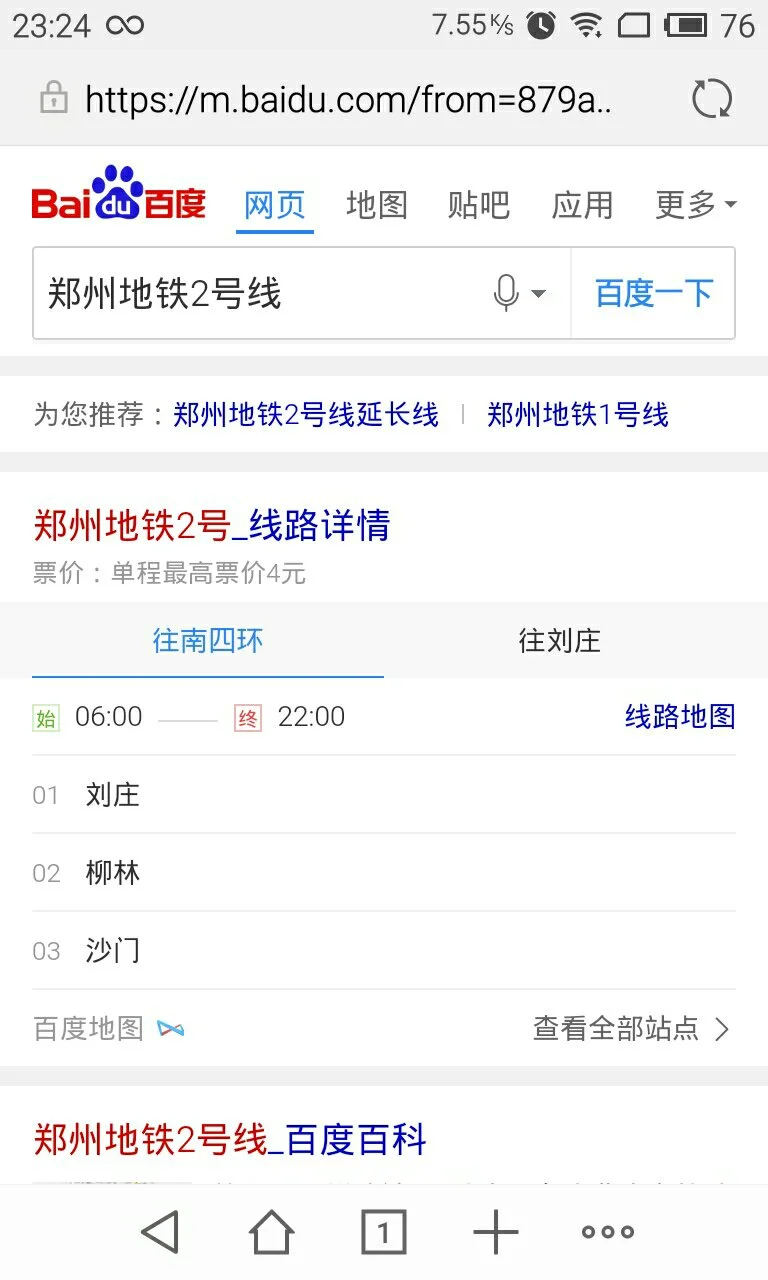The image size is (768, 1280).
Task: Tap the padlock icon in address bar
Action: [x=52, y=99]
